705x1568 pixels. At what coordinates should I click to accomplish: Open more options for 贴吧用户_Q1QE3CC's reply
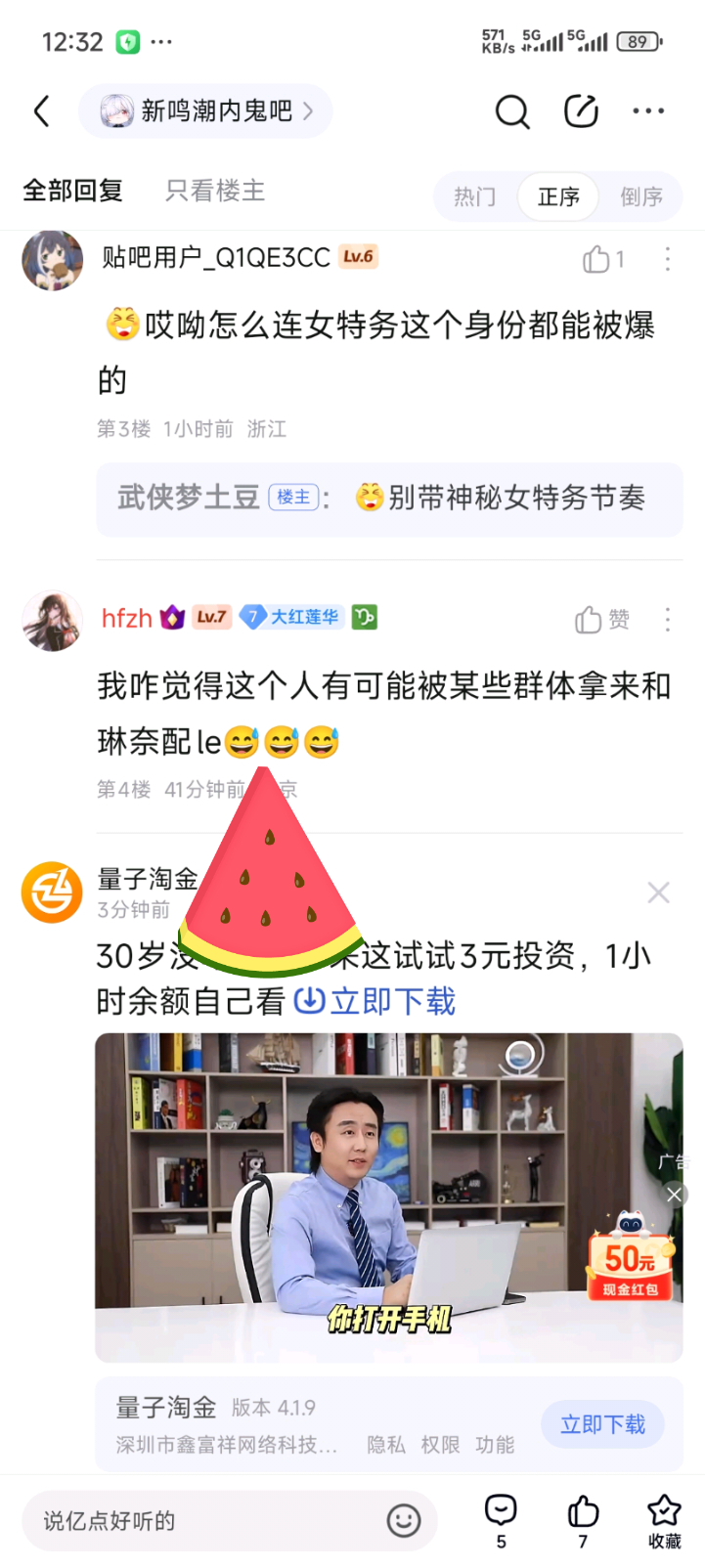(668, 259)
